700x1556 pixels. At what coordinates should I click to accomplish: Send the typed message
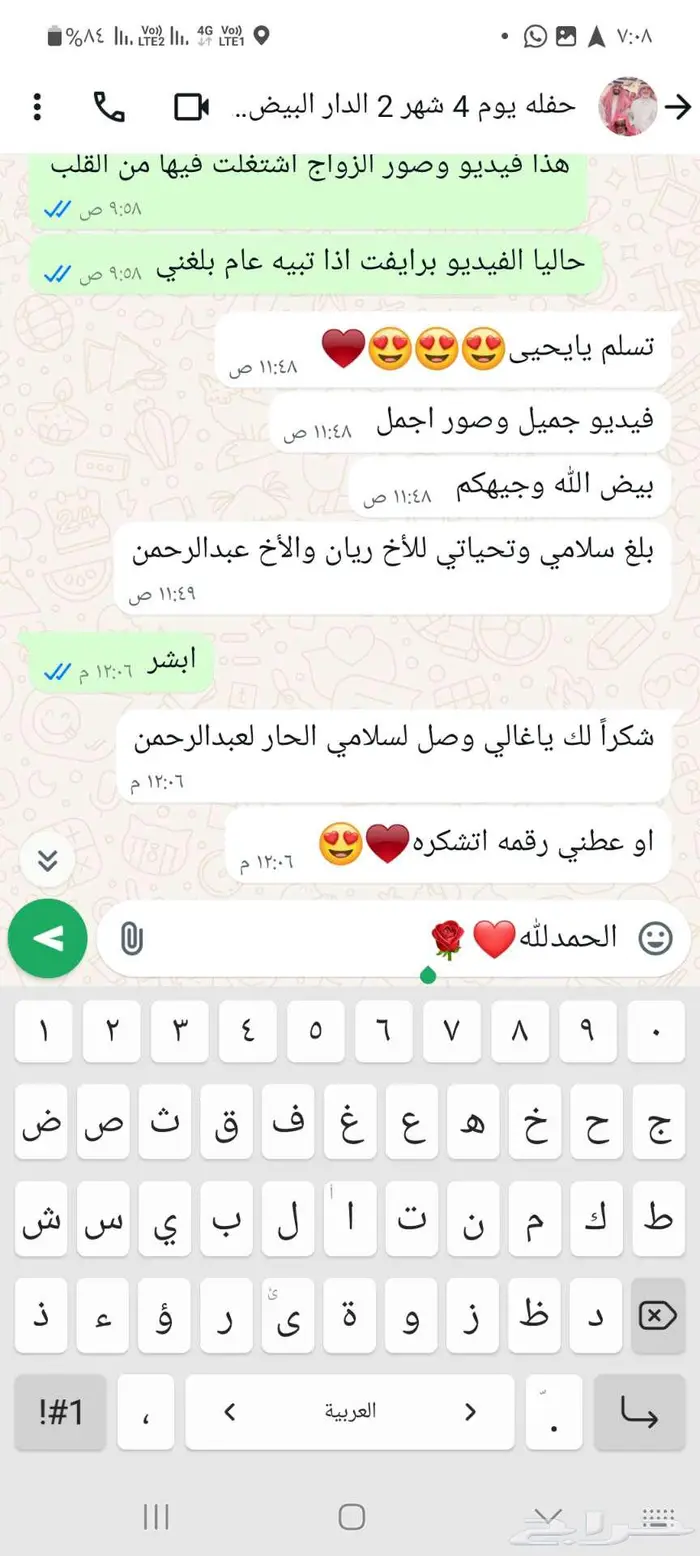tap(47, 938)
